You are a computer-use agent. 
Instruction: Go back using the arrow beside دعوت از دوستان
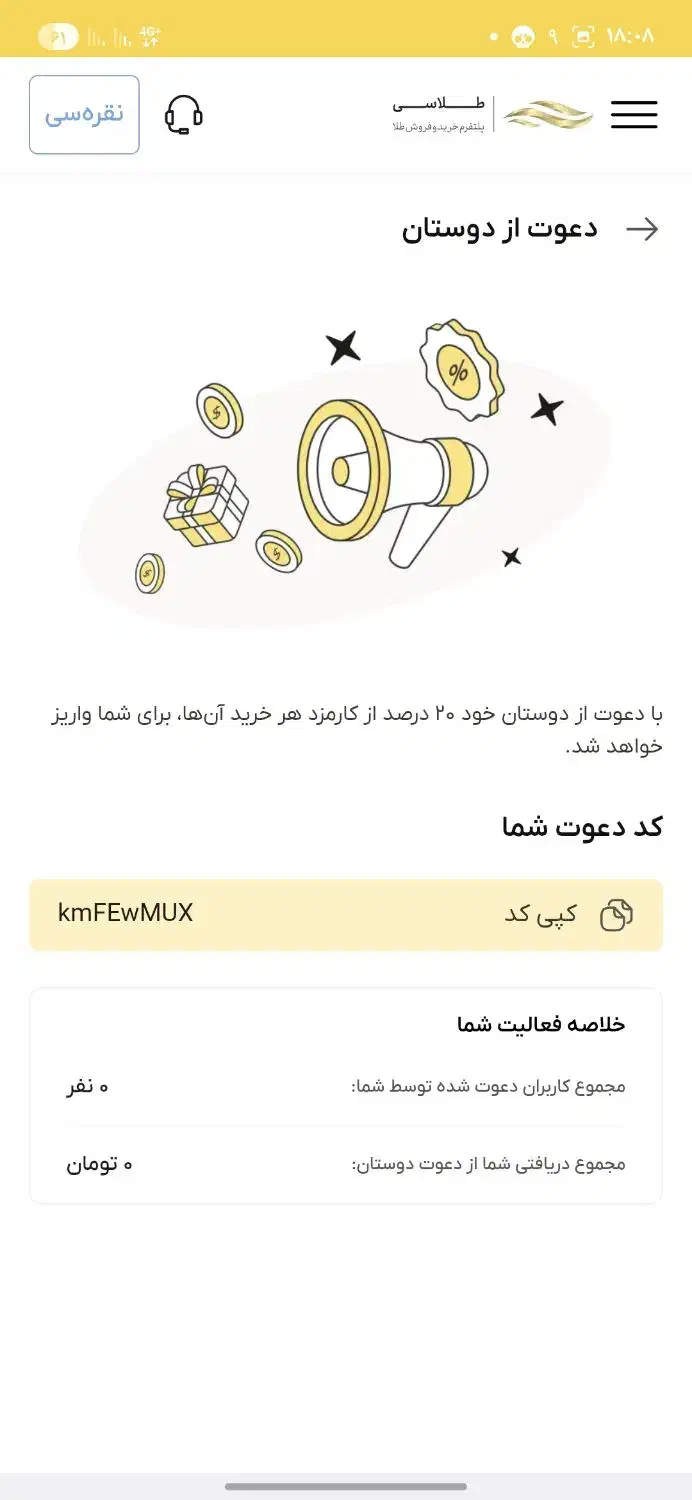pyautogui.click(x=642, y=229)
